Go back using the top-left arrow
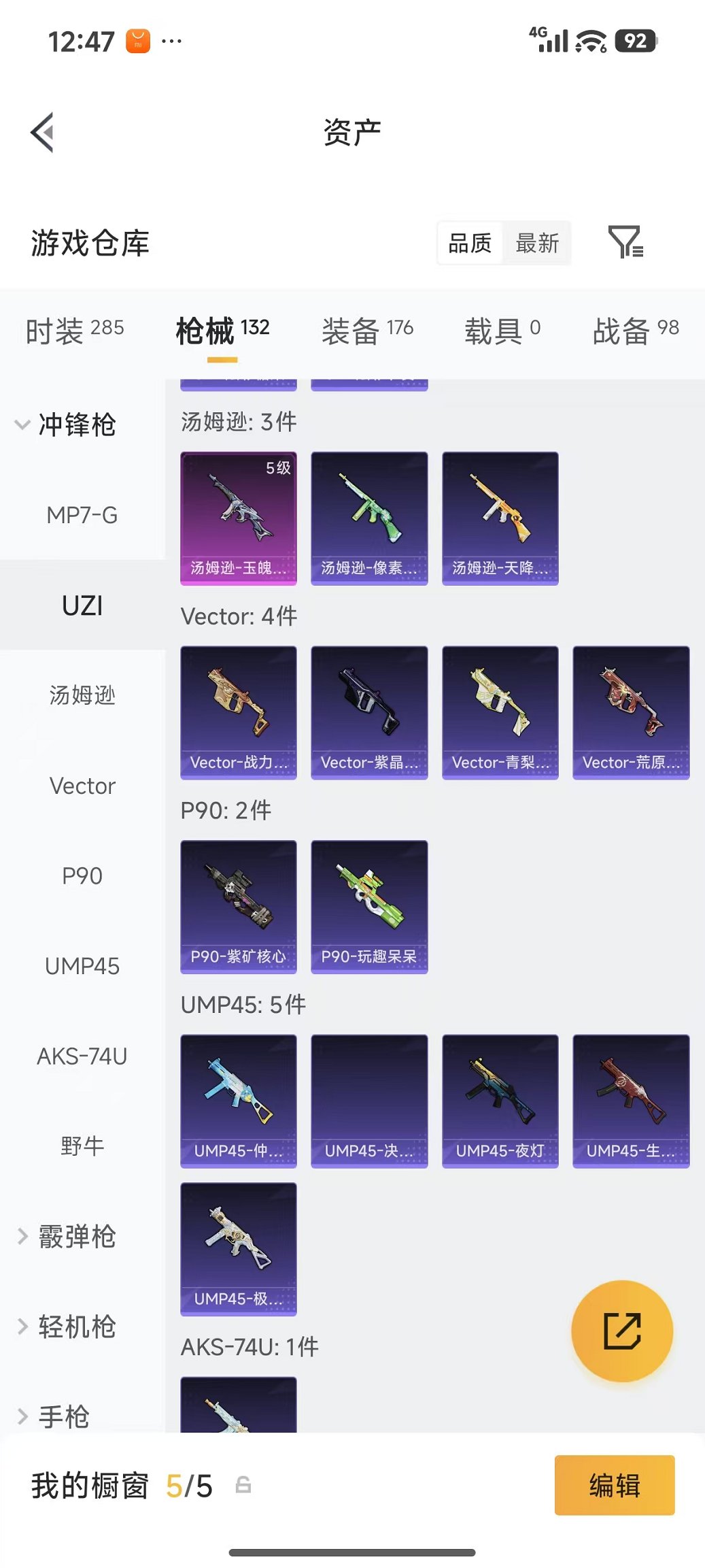Image resolution: width=705 pixels, height=1568 pixels. (42, 133)
